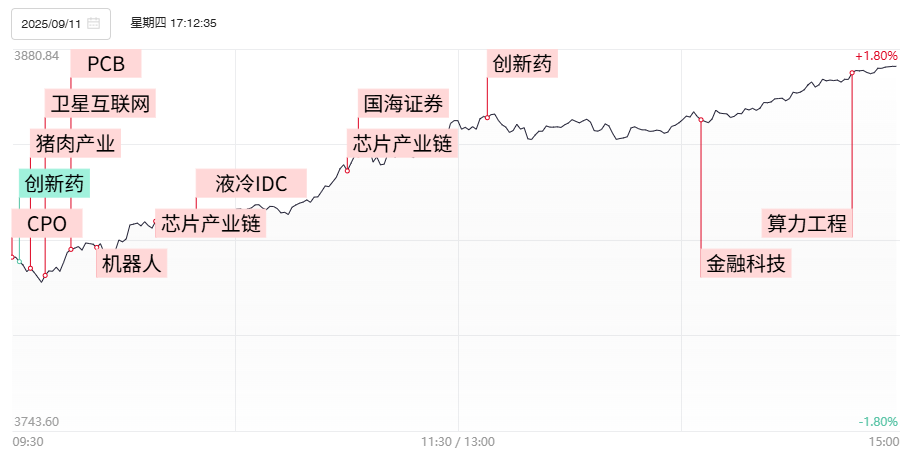Select the pink 创新药 label
The width and height of the screenshot is (906, 453).
point(522,64)
